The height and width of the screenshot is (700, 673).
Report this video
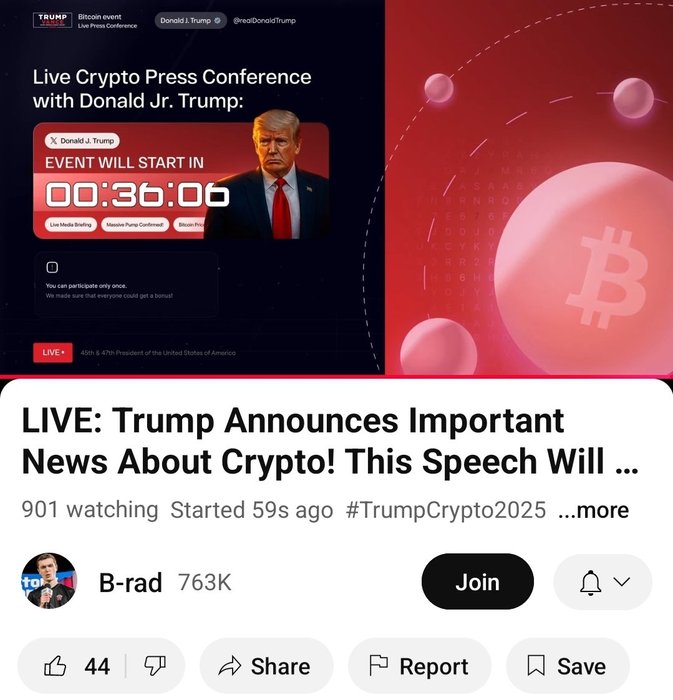click(x=419, y=666)
